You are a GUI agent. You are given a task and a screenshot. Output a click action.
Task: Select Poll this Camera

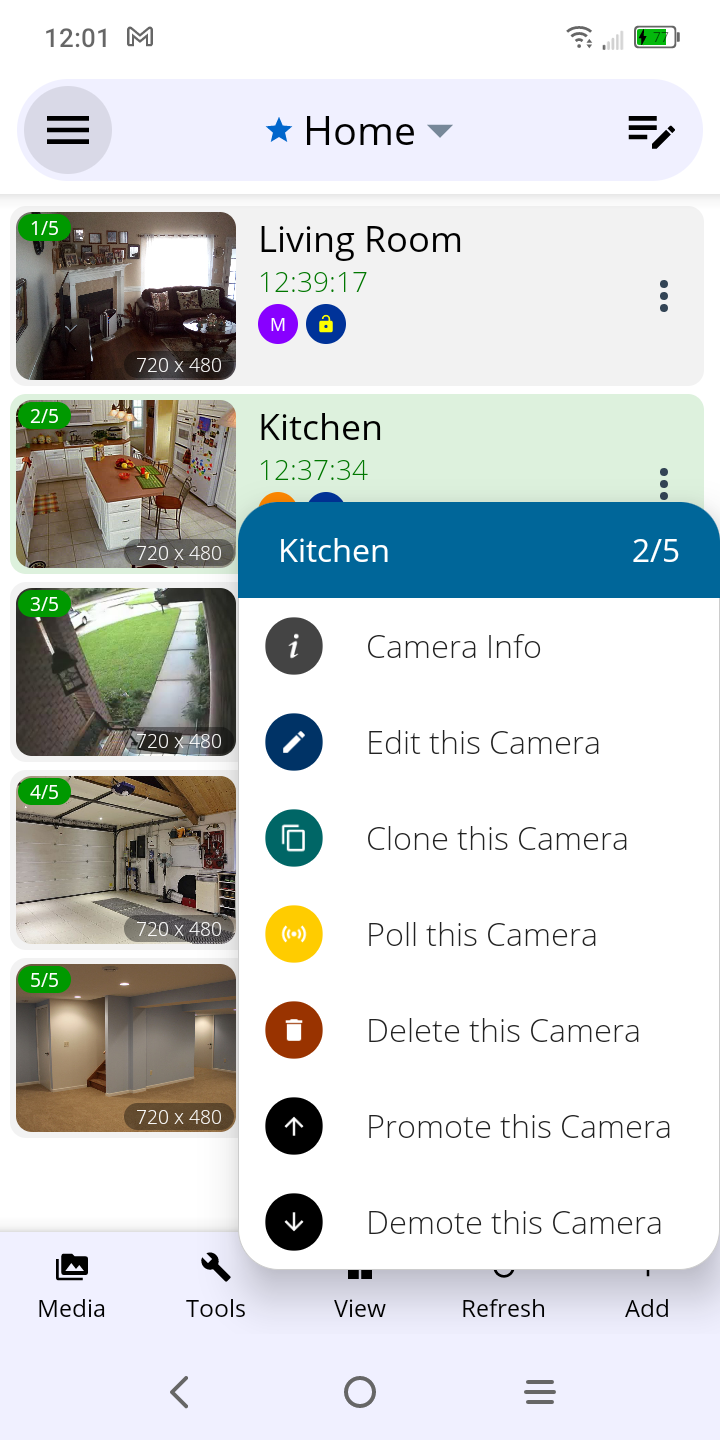(x=481, y=935)
